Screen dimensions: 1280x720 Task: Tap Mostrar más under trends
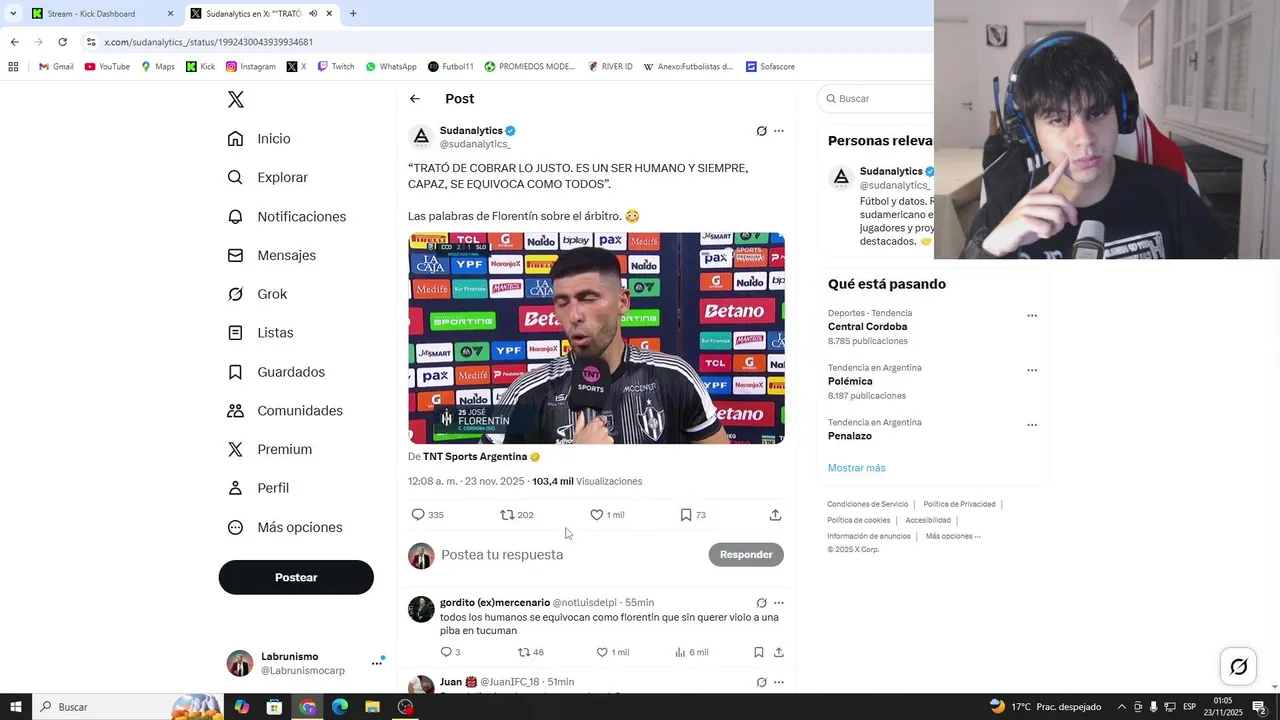click(856, 468)
